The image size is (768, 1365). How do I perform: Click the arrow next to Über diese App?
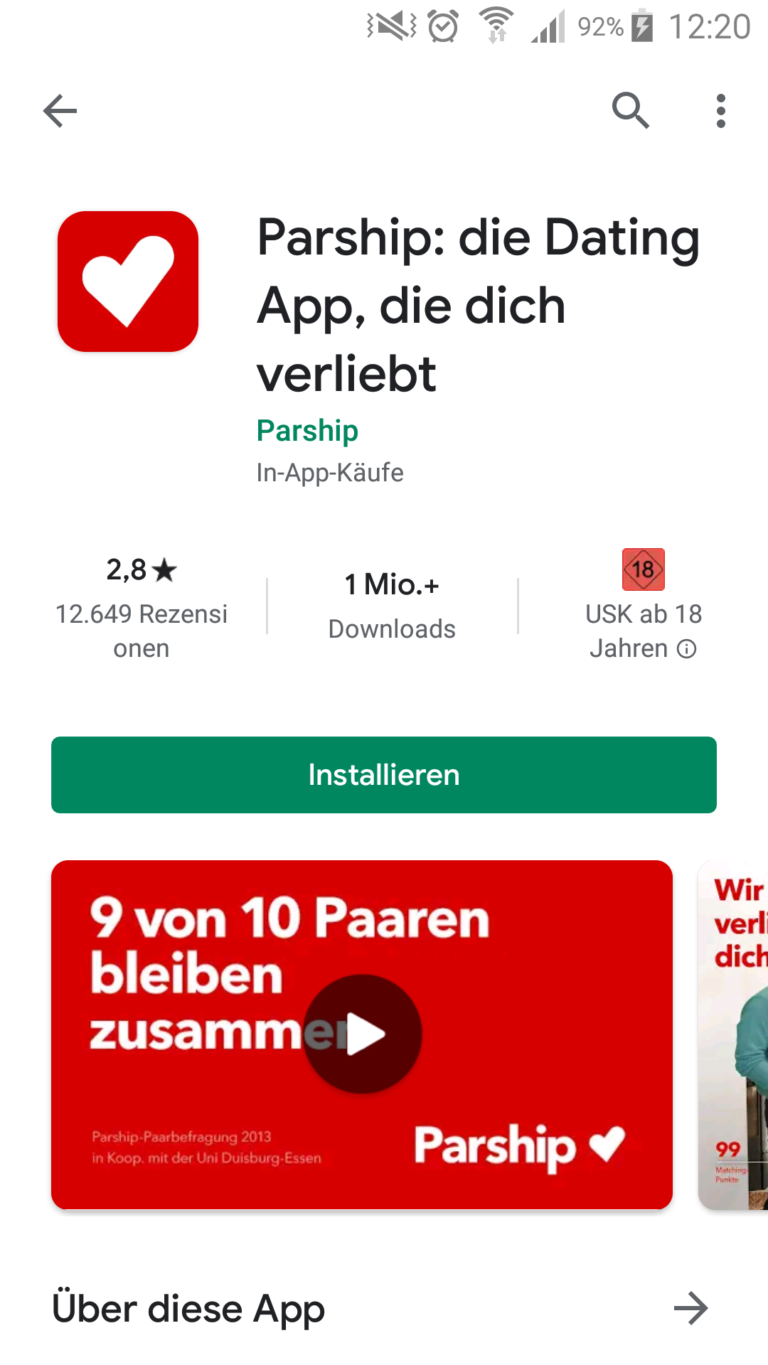(692, 1307)
